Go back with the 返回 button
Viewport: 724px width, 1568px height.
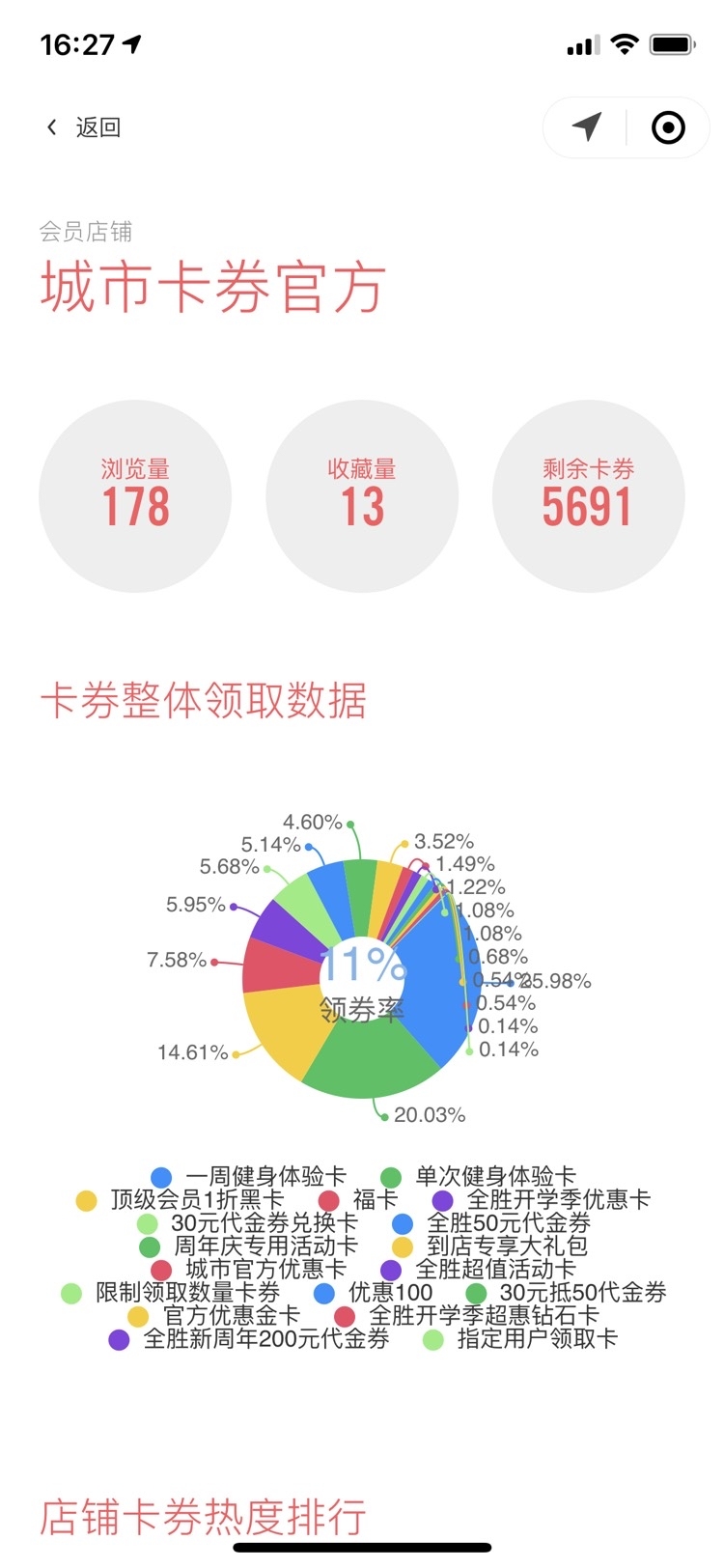[84, 127]
